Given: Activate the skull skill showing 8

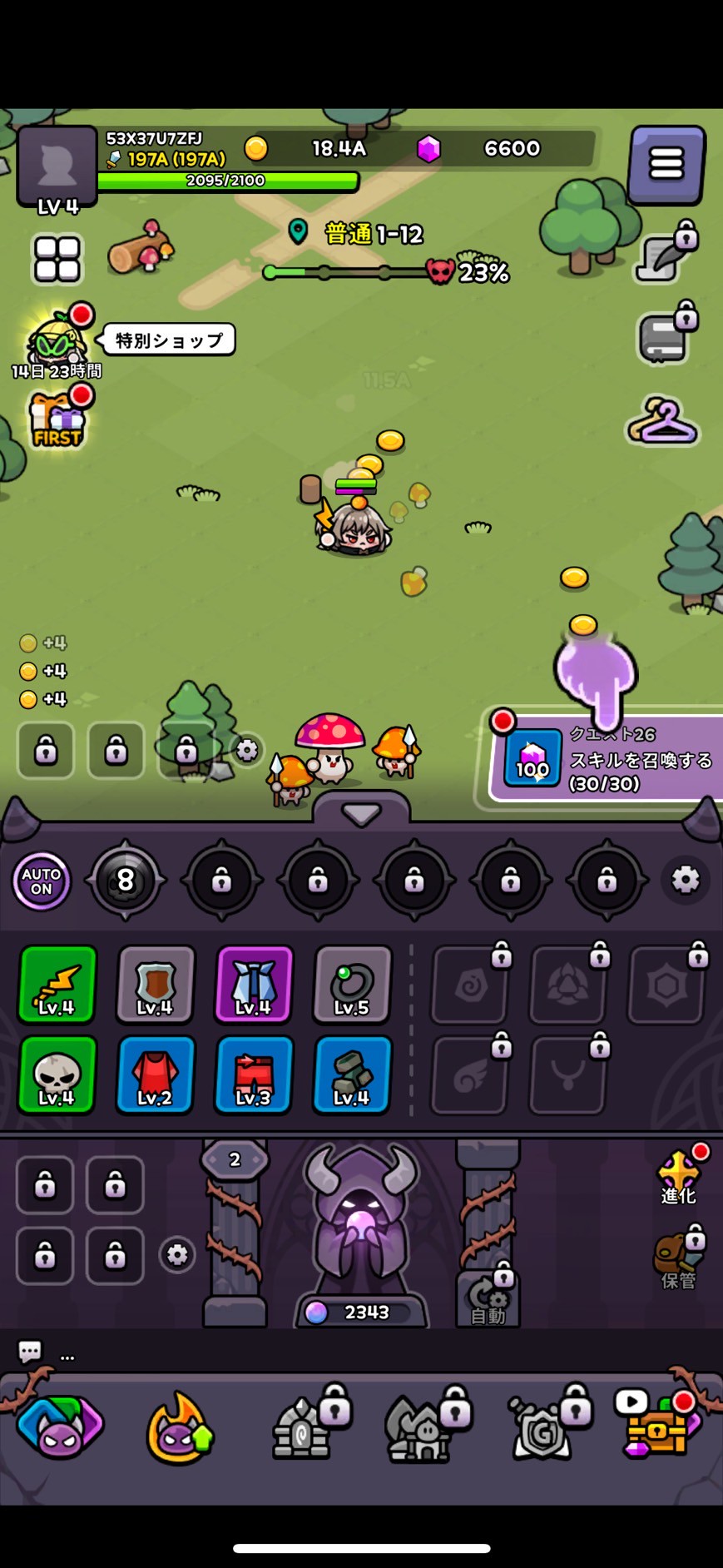Looking at the screenshot, I should pos(126,880).
